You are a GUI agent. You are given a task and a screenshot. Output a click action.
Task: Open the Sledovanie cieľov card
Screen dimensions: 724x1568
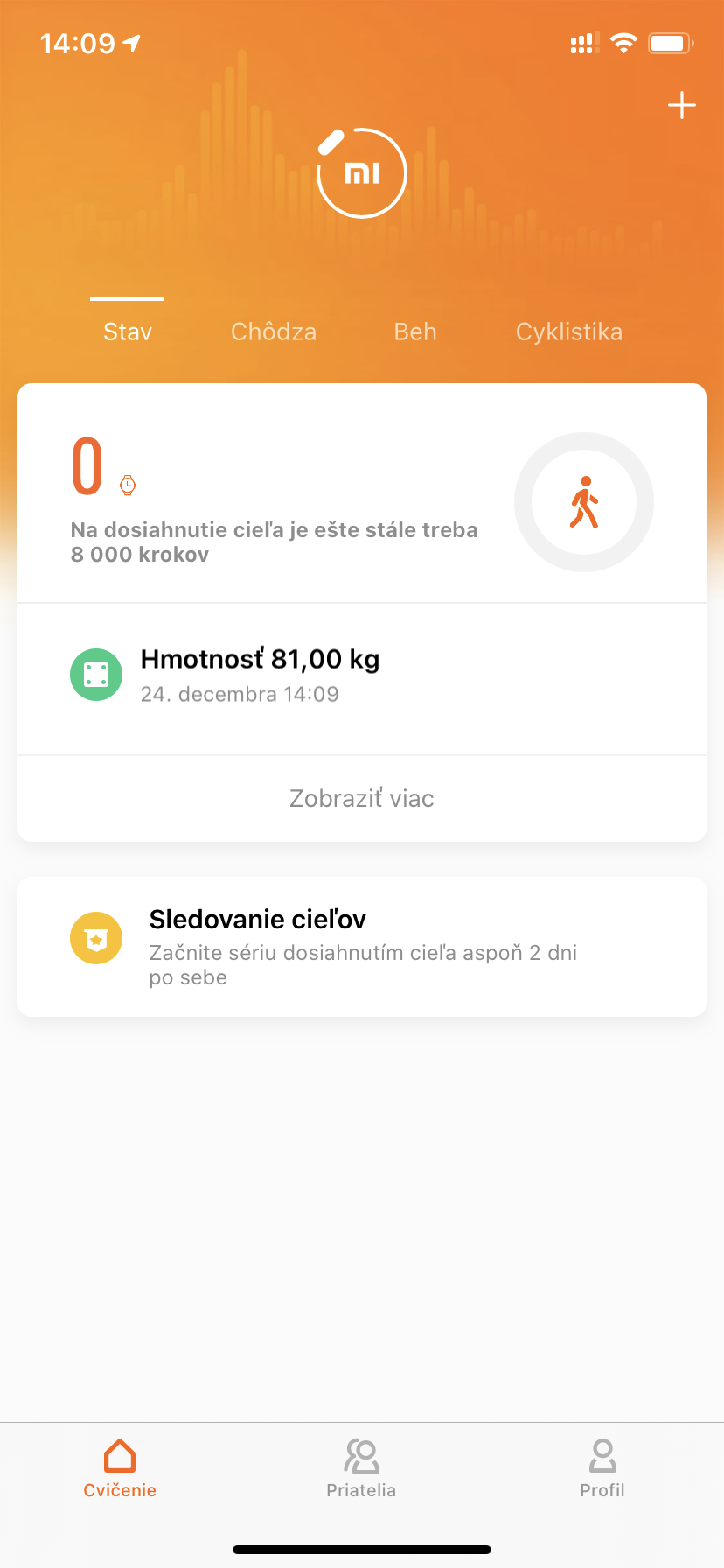click(362, 947)
